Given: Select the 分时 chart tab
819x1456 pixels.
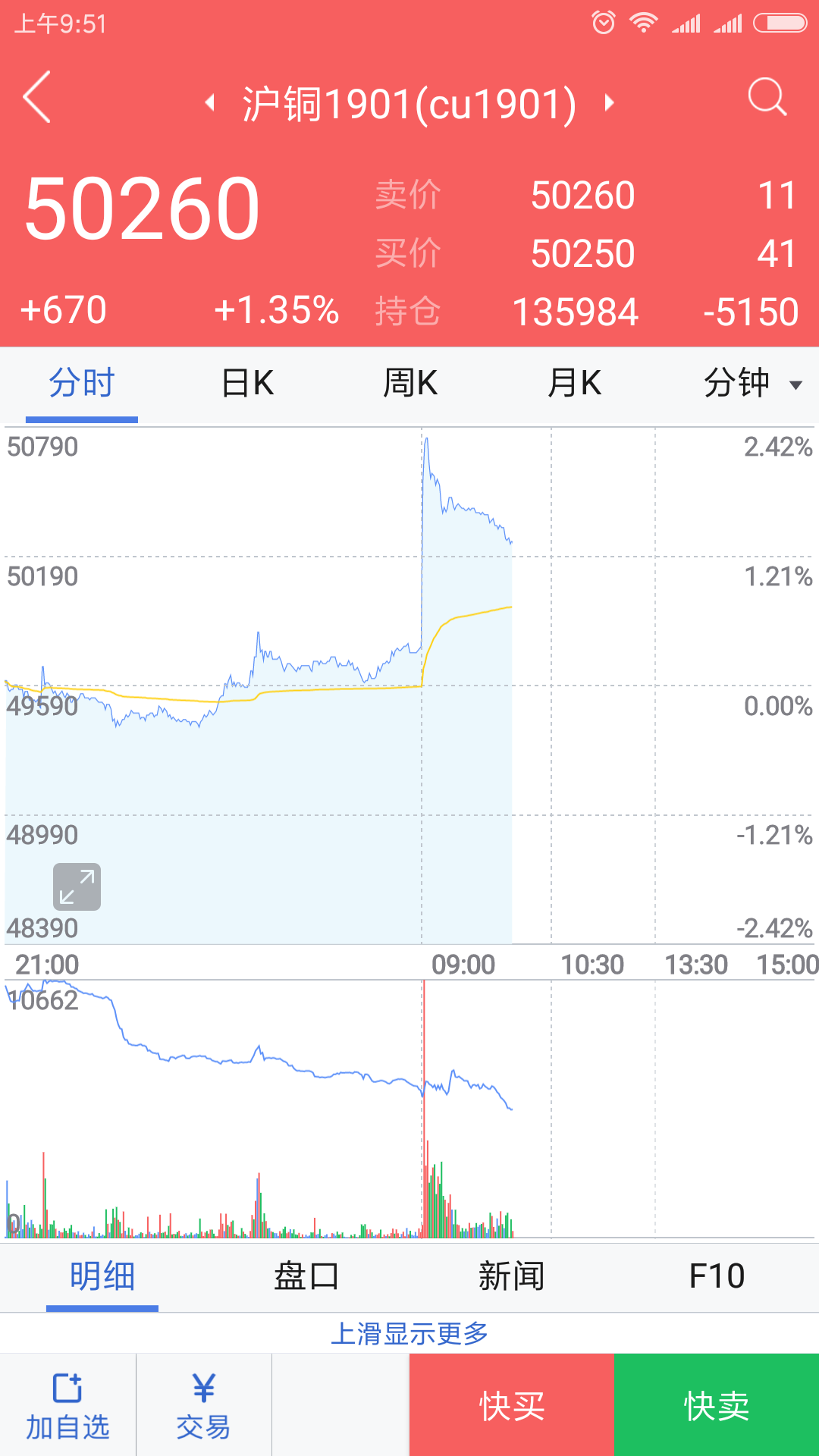Looking at the screenshot, I should coord(82,383).
